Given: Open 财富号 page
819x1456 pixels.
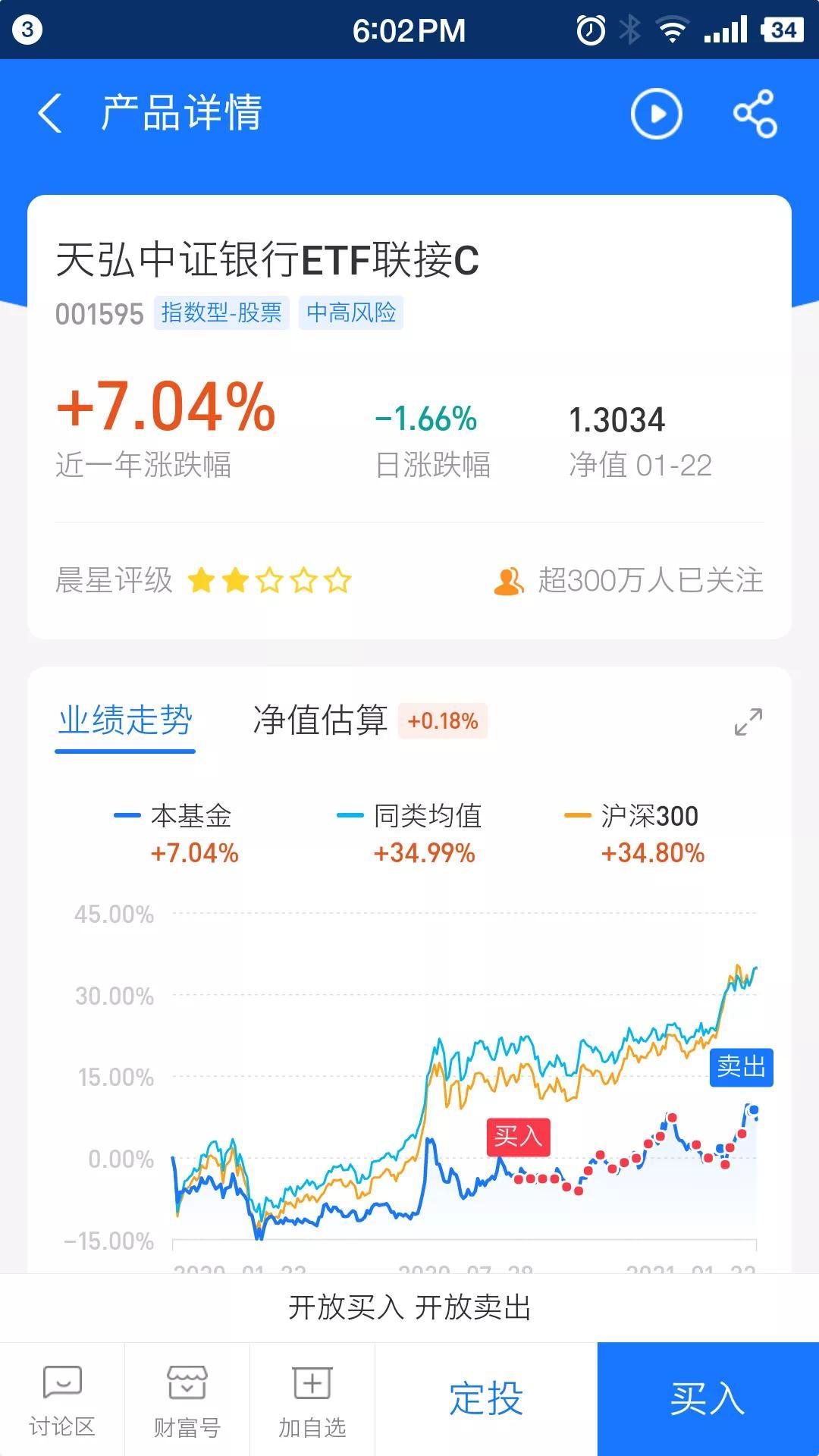Looking at the screenshot, I should 187,1400.
